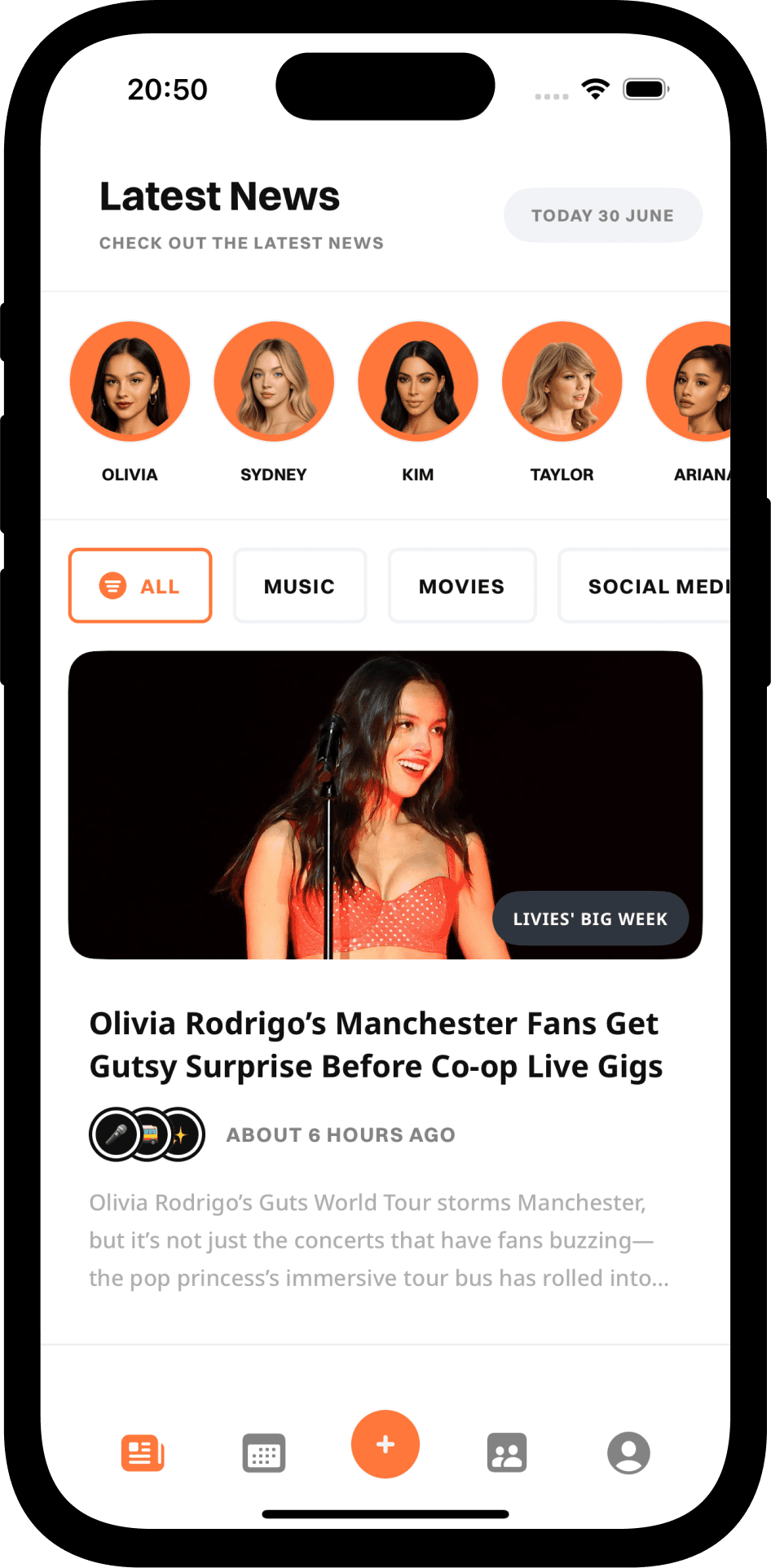Screen dimensions: 771x1568
Task: Click the LIVIES' BIG WEEK tag
Action: (590, 918)
